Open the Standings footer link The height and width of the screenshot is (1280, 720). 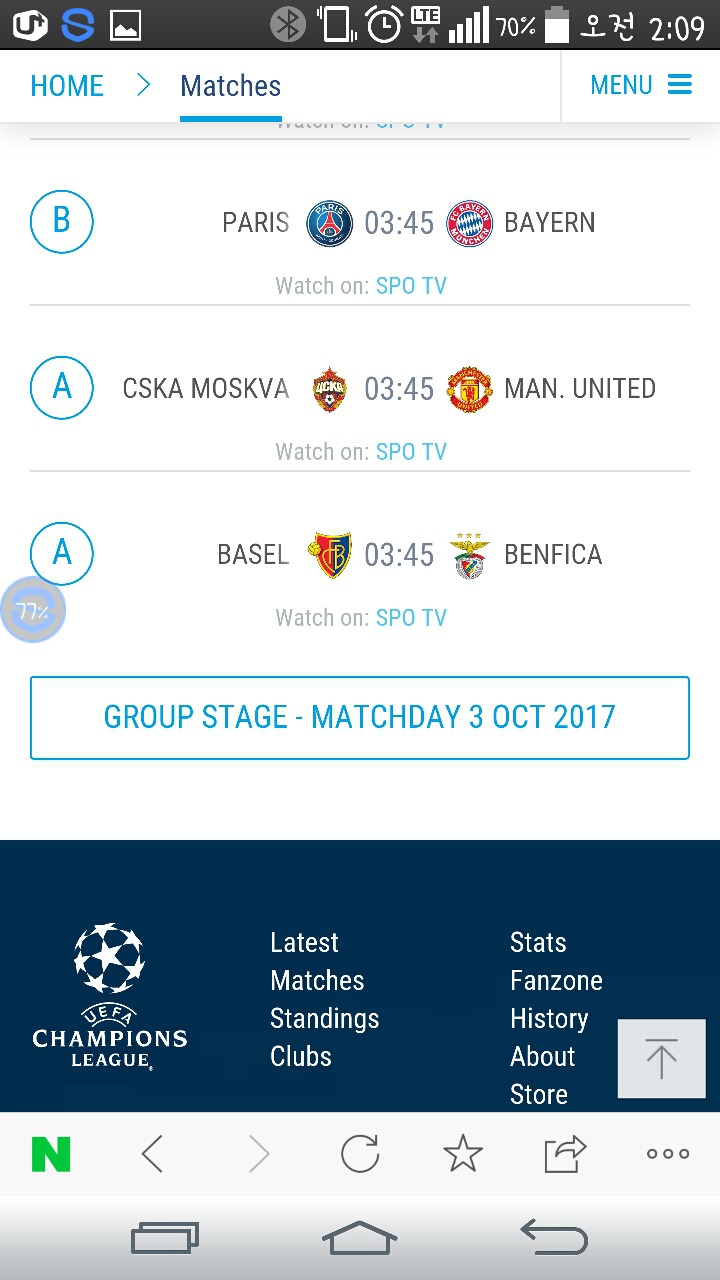[x=324, y=1018]
